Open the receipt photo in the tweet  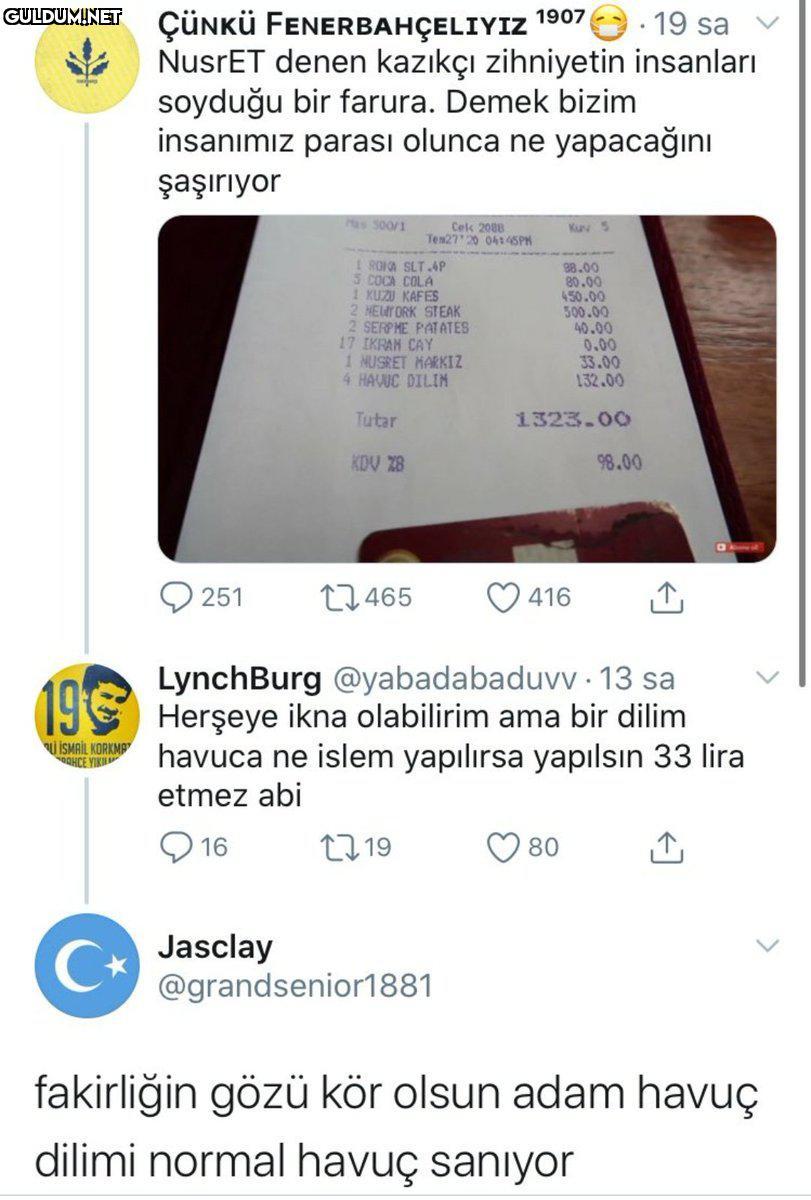pos(466,388)
